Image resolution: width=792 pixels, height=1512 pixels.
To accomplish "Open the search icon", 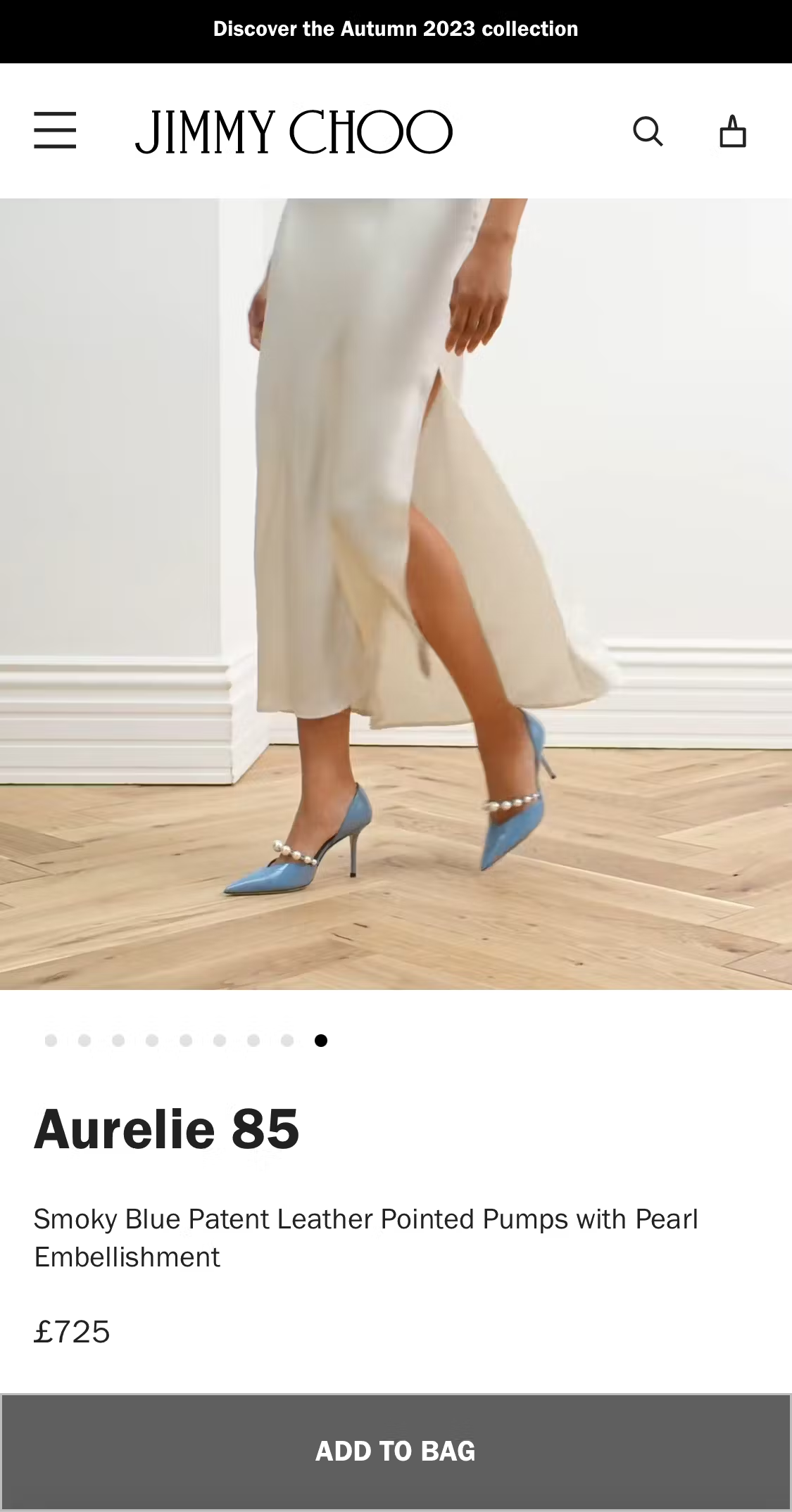I will [x=648, y=131].
